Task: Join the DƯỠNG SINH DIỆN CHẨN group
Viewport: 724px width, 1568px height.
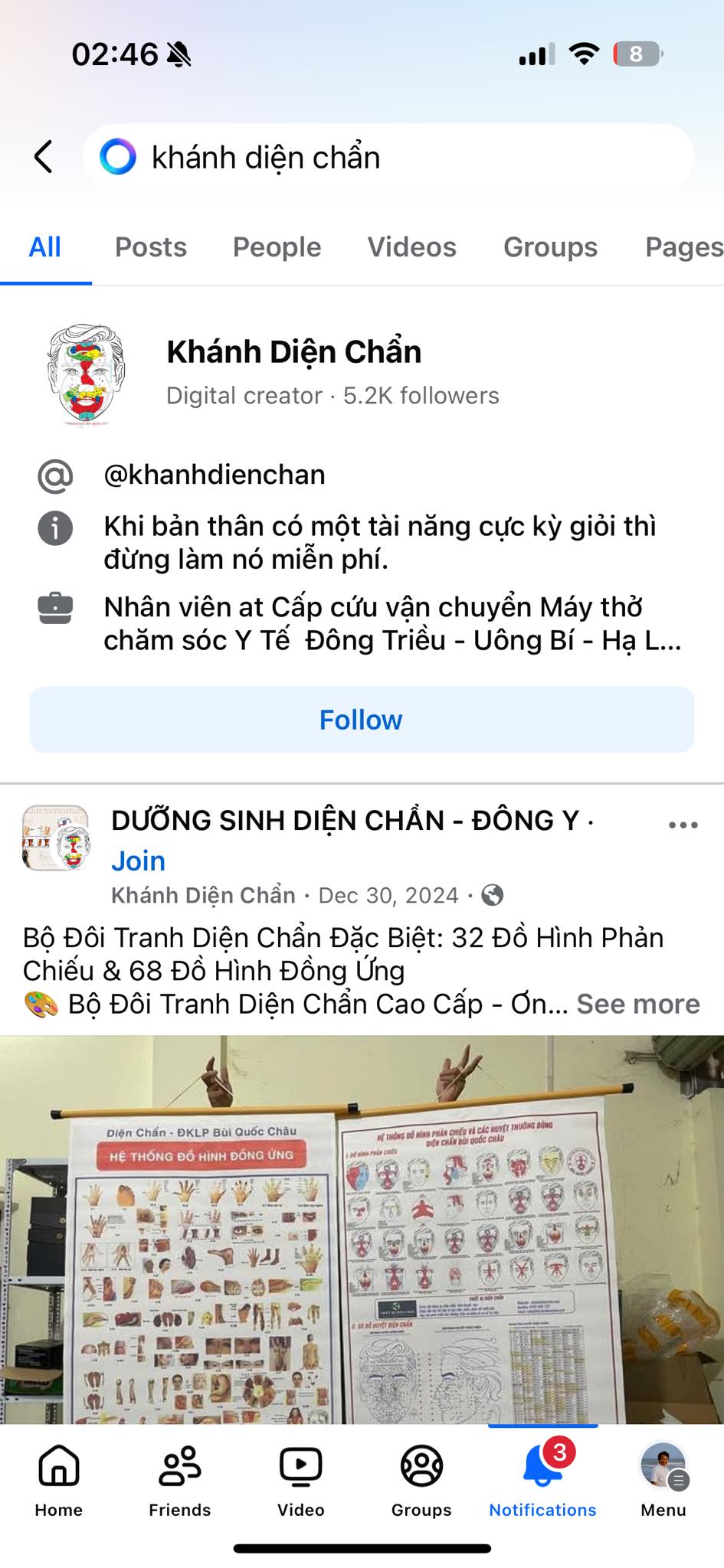Action: [x=138, y=861]
